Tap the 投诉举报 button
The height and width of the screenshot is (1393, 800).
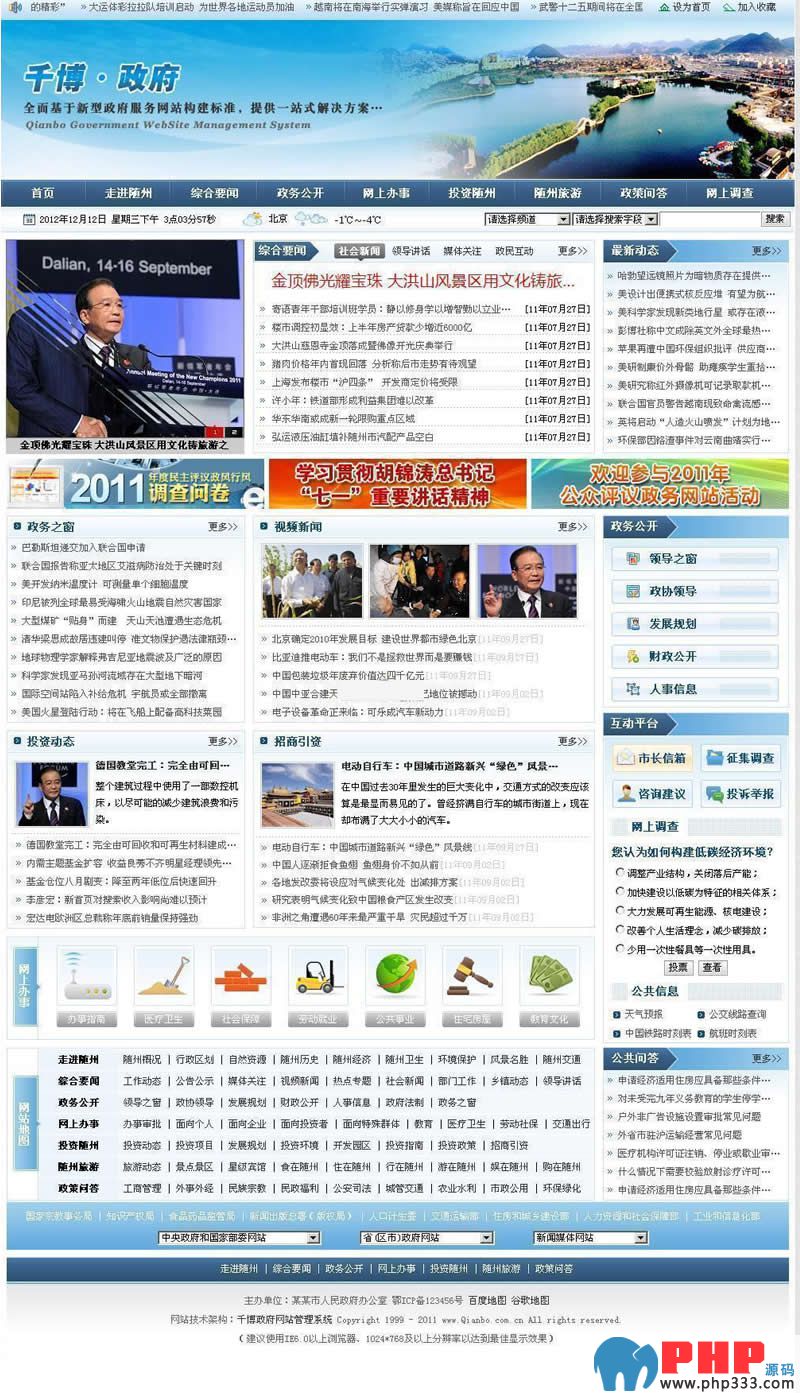[741, 794]
